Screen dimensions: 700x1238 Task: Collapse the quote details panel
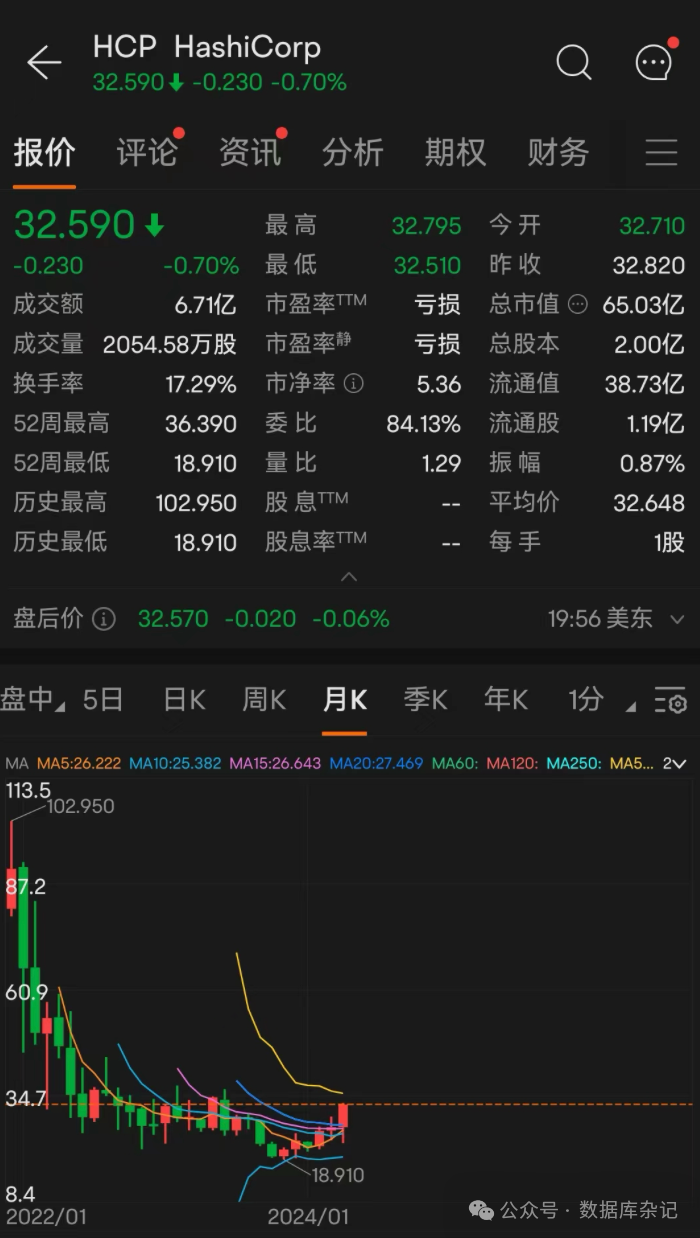point(349,577)
